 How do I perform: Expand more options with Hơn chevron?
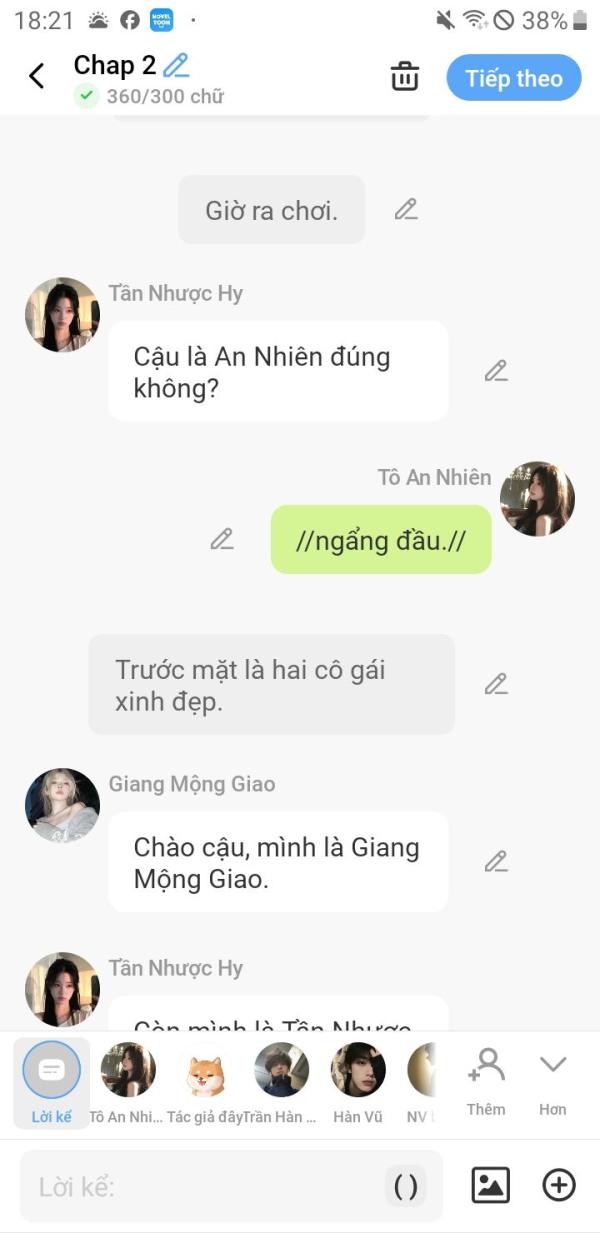tap(553, 1083)
